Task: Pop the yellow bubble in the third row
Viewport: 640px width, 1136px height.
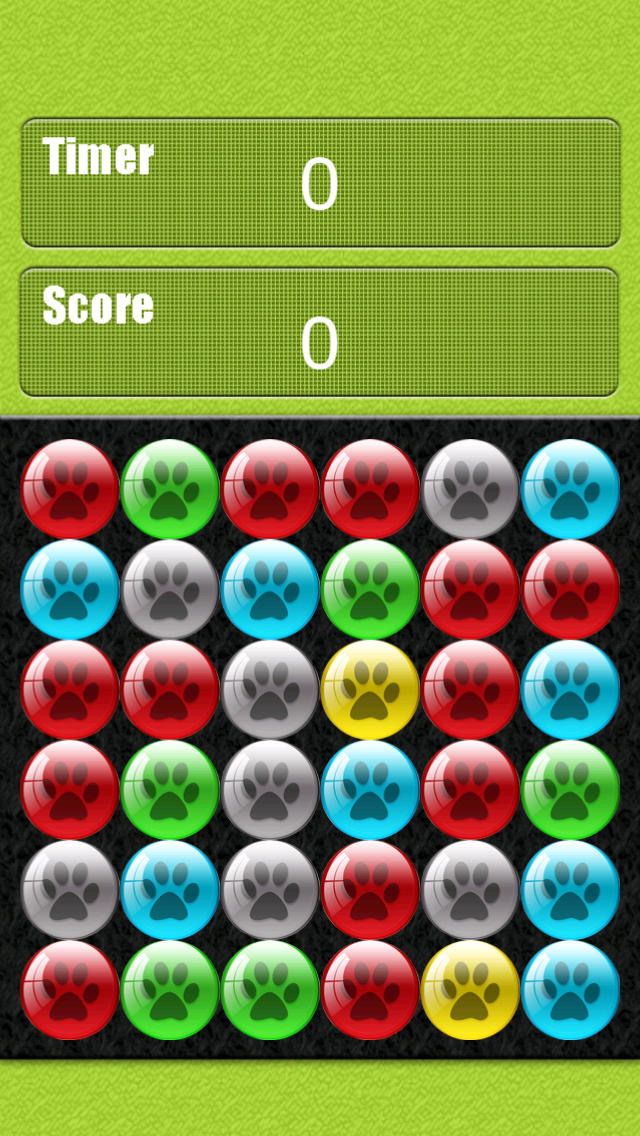Action: coord(370,689)
